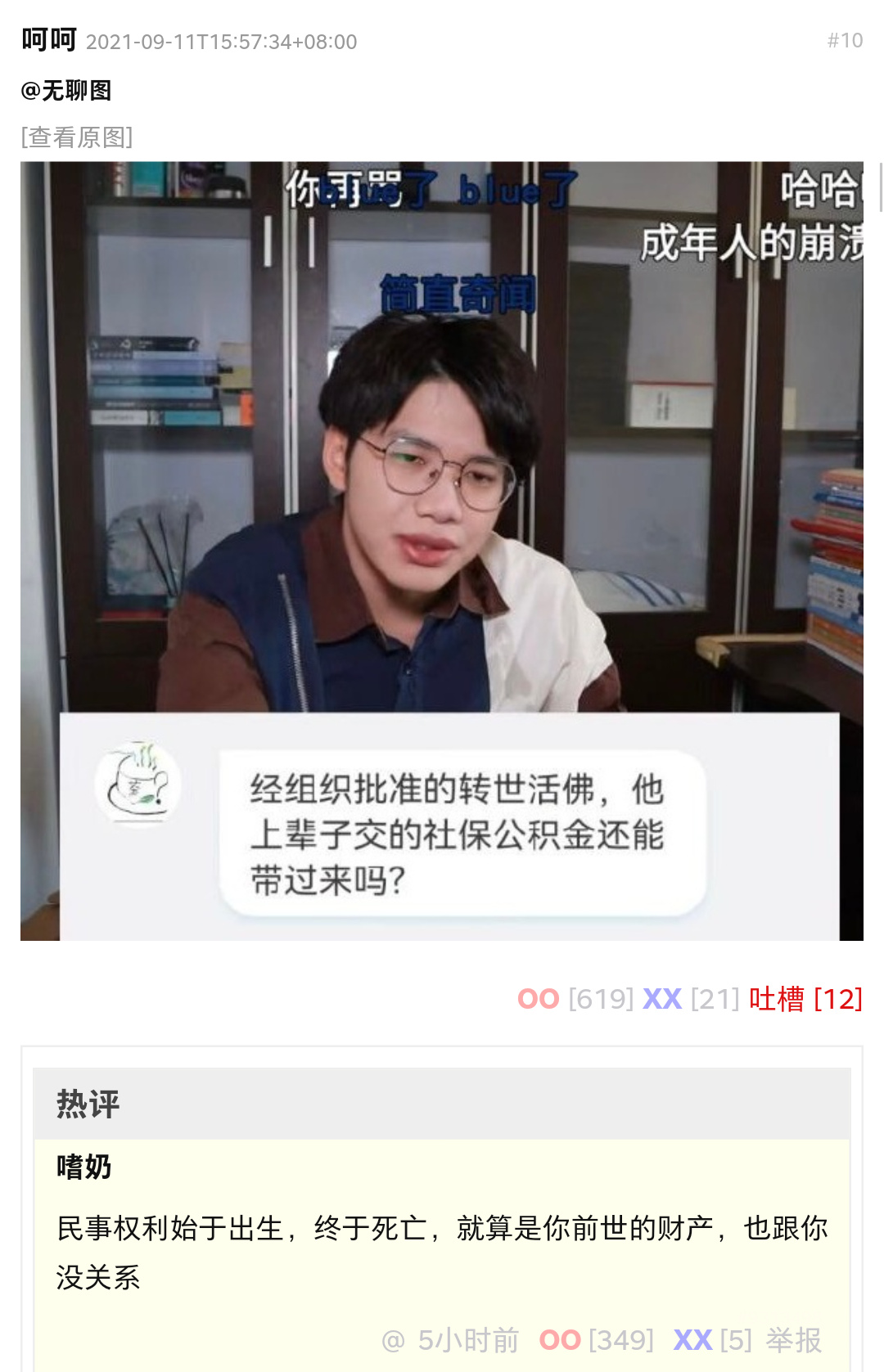Open 吐槽 [12] comments

coord(805,999)
